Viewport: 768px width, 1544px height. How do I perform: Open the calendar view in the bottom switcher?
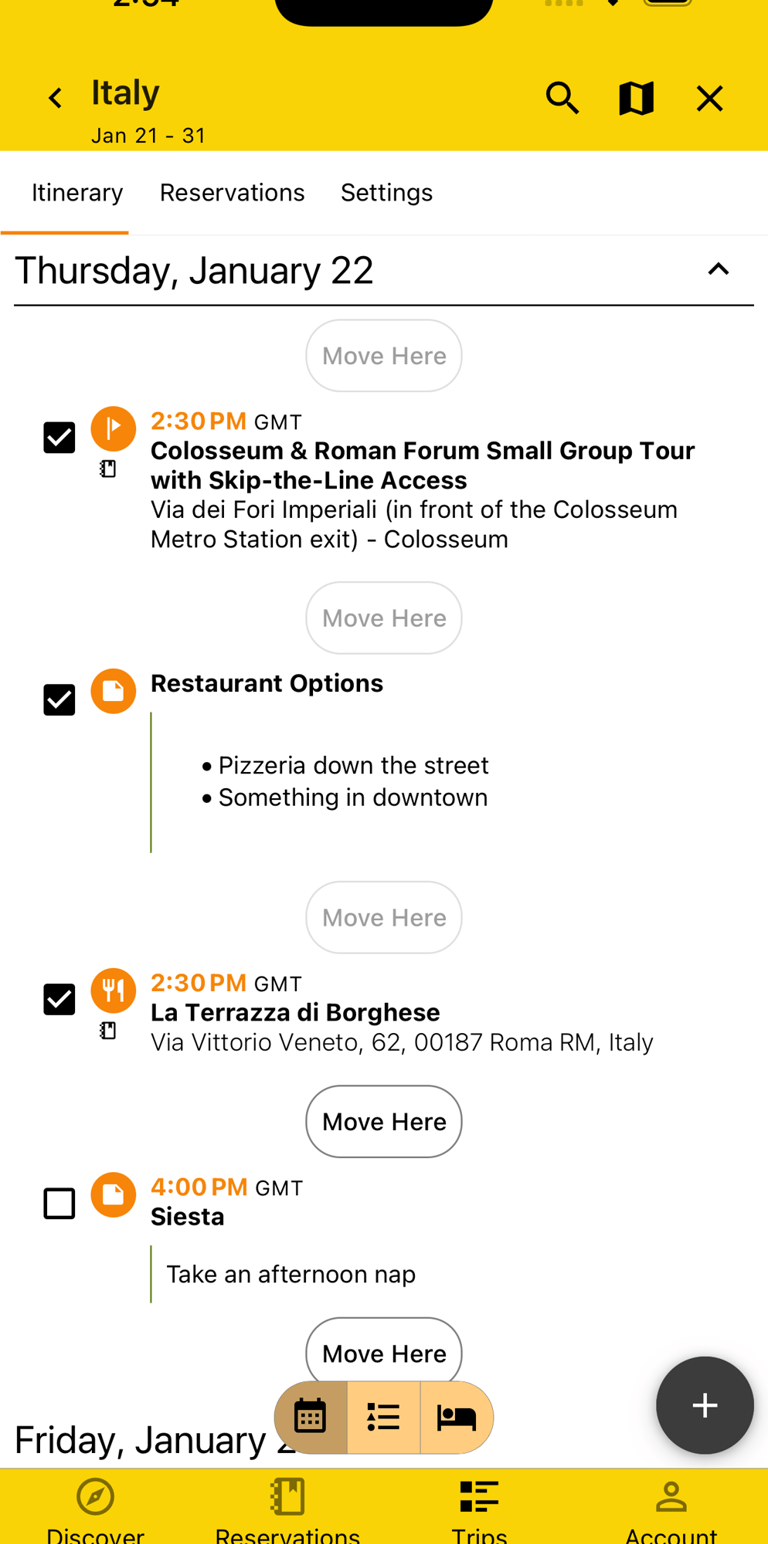[310, 1417]
